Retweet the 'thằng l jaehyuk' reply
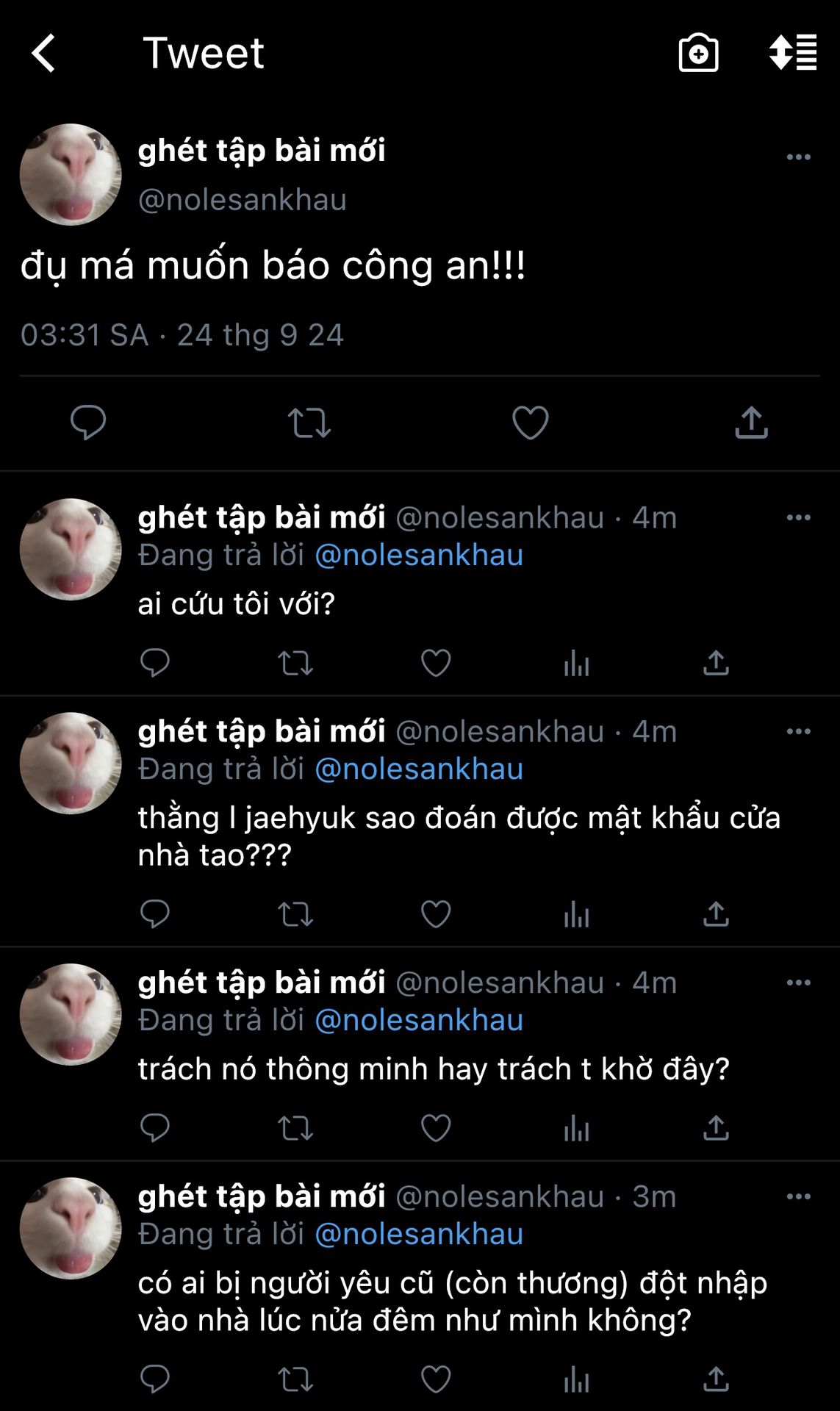Image resolution: width=840 pixels, height=1411 pixels. [295, 914]
